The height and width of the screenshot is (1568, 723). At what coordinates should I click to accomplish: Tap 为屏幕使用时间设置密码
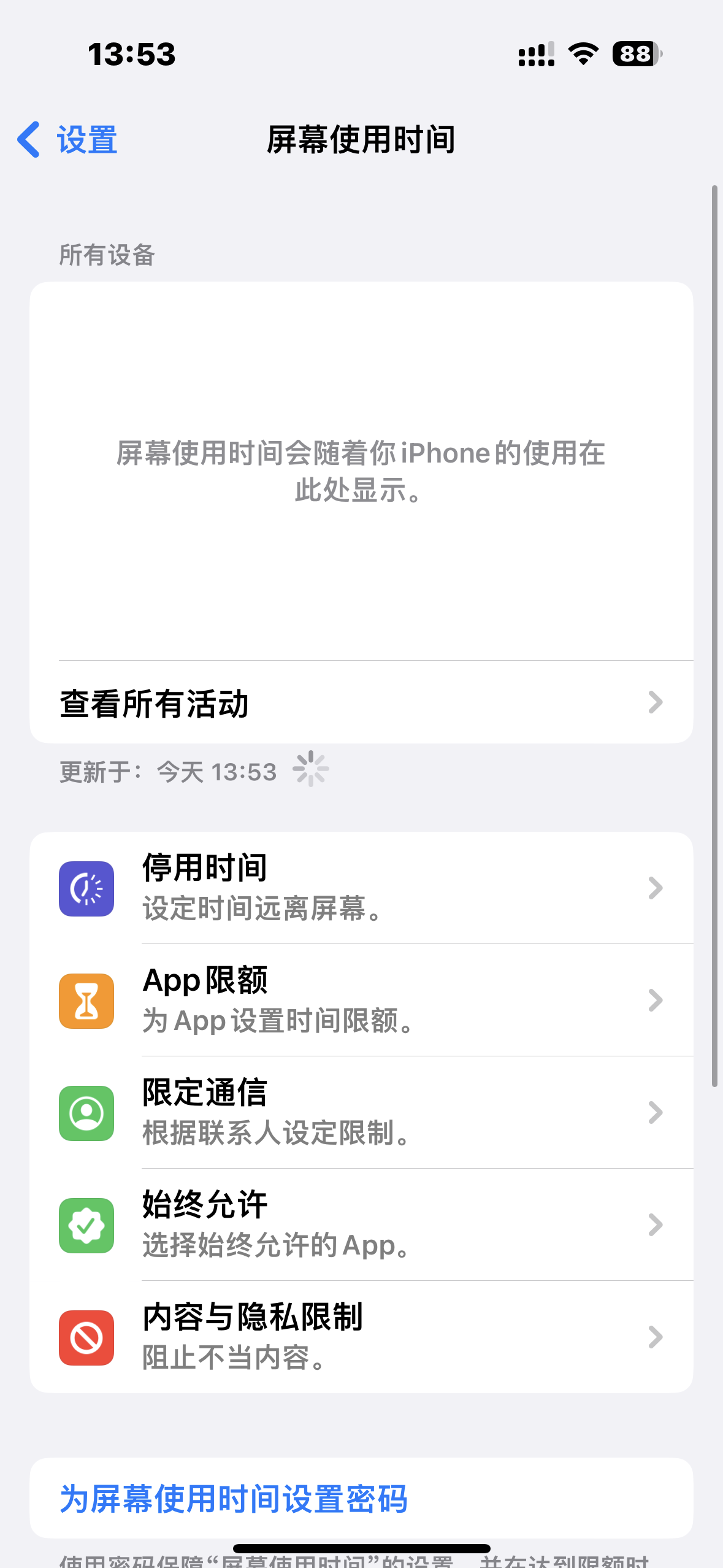[x=233, y=1498]
